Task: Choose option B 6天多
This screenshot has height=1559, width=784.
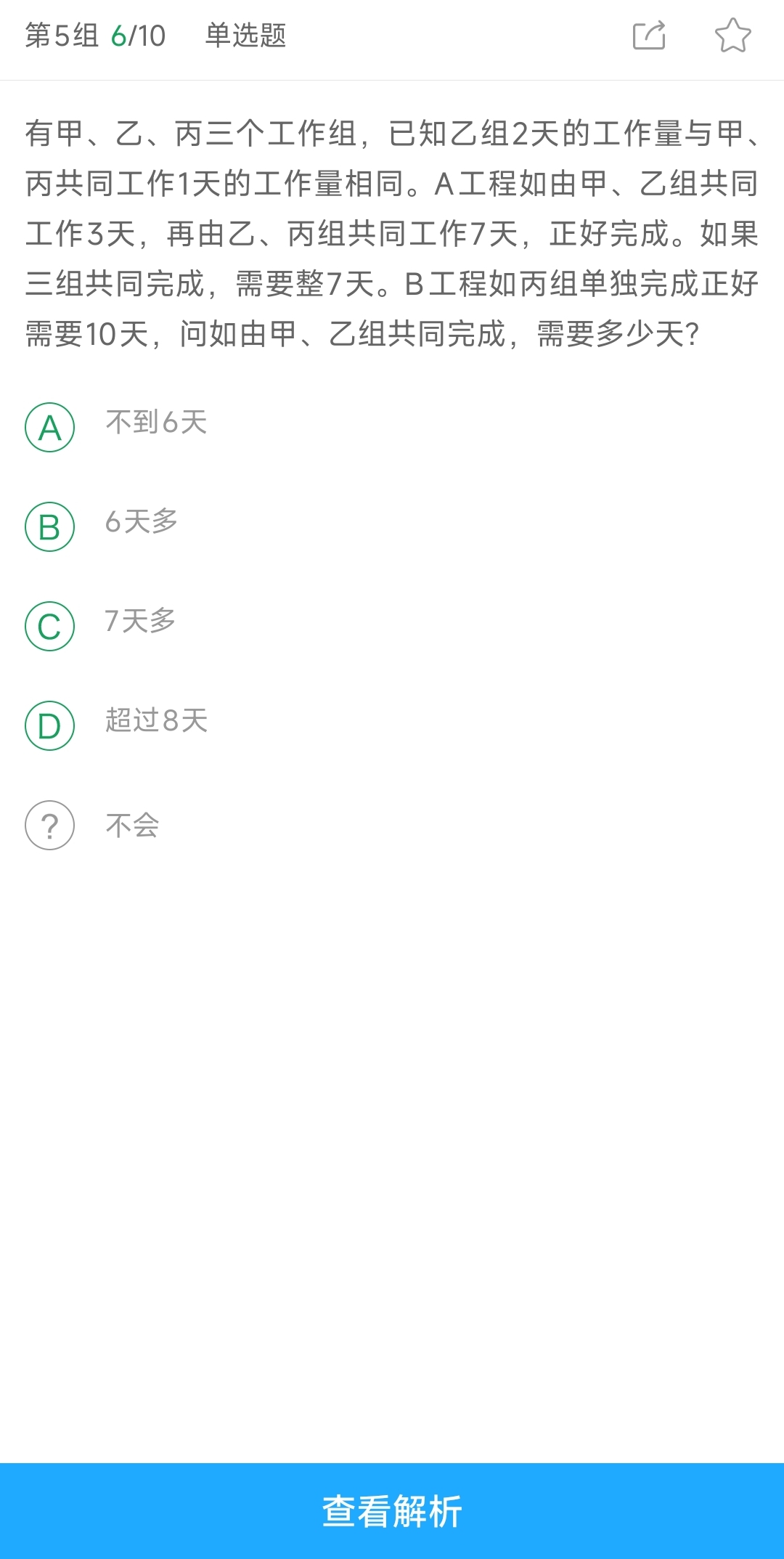Action: click(50, 526)
